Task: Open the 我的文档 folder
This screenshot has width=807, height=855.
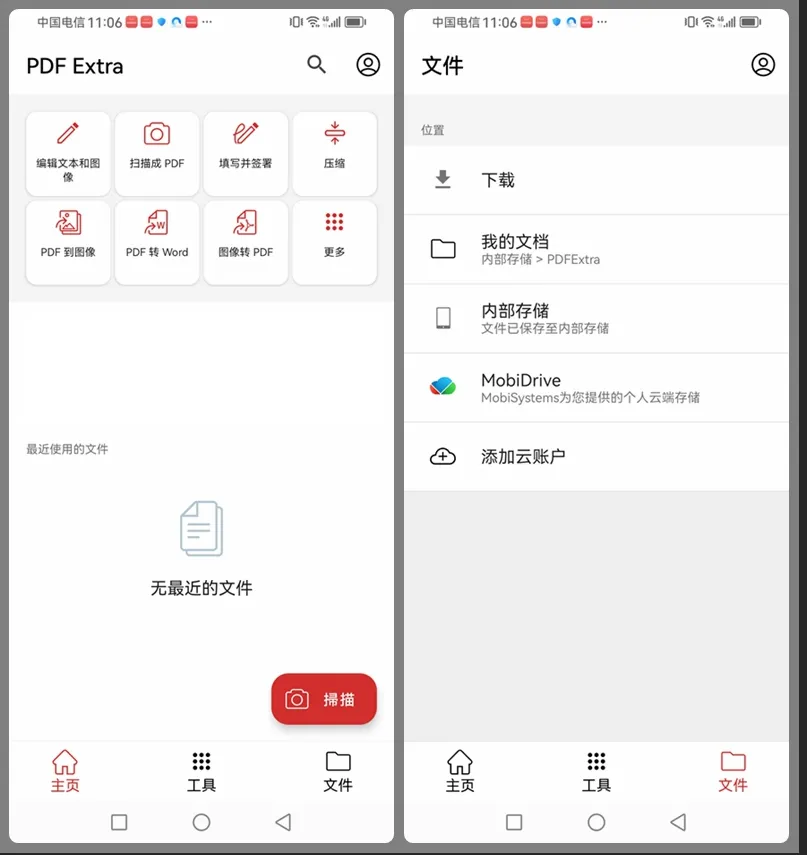Action: click(x=596, y=249)
